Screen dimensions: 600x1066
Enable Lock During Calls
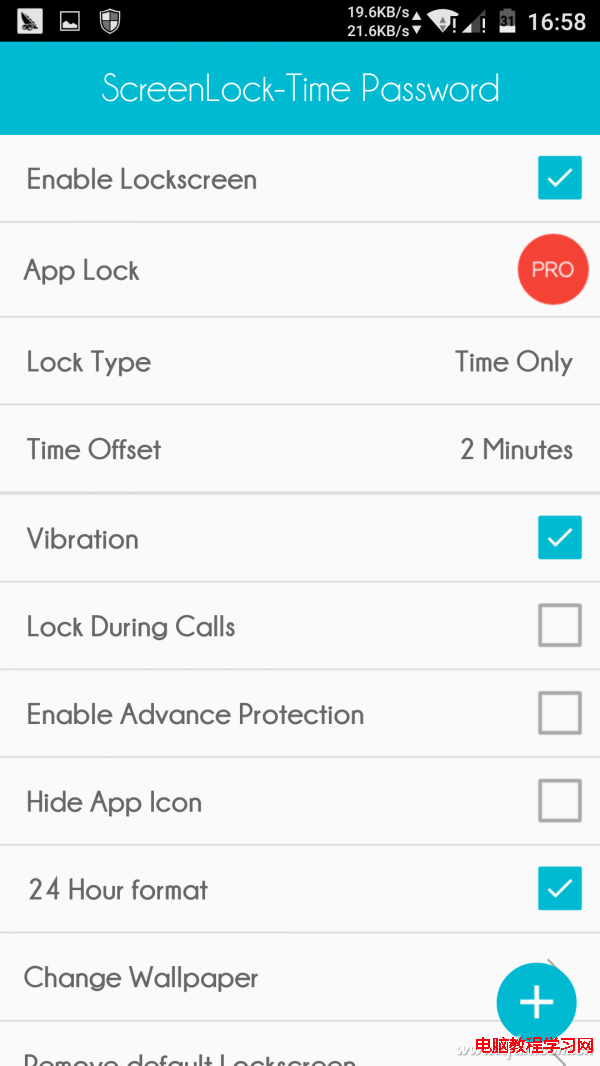coord(559,626)
